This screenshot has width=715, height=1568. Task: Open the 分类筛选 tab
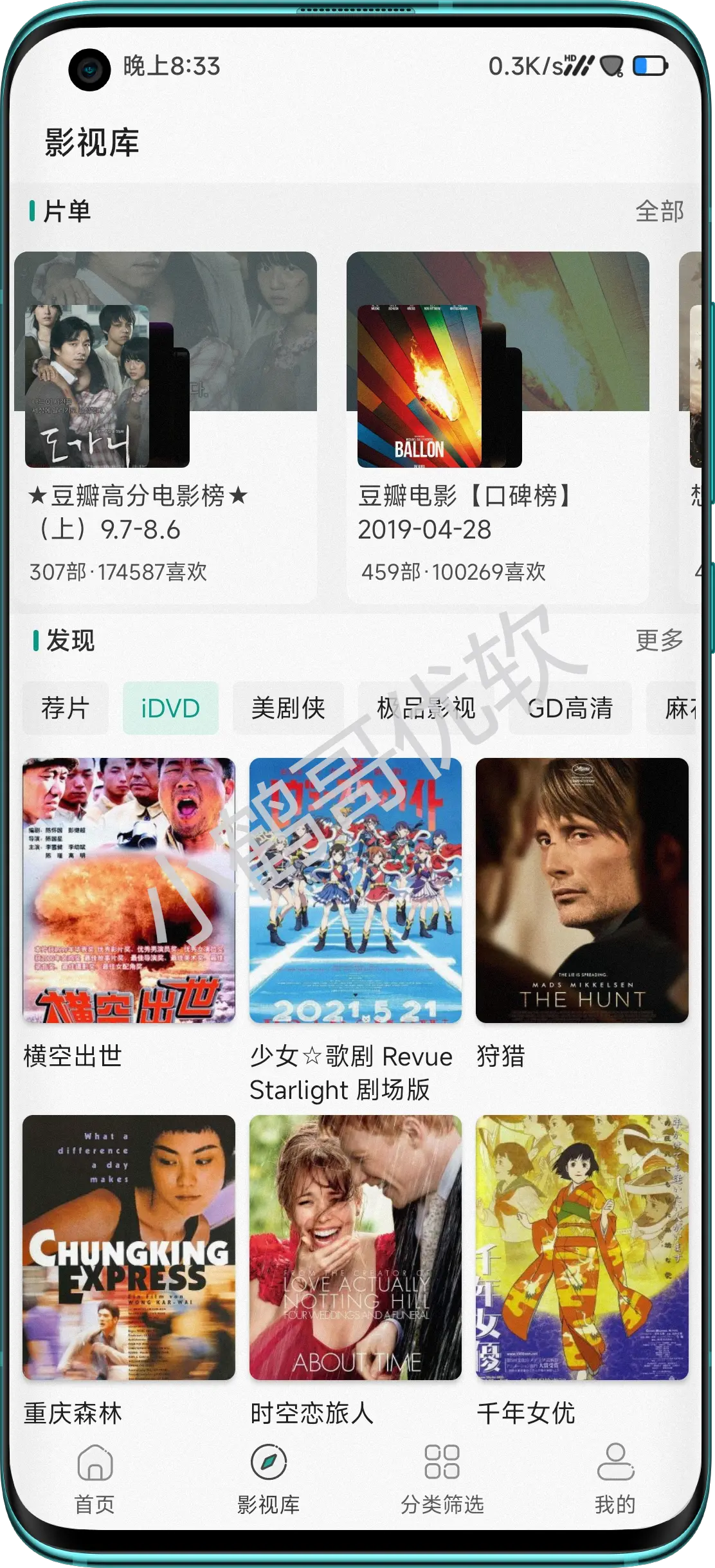tap(442, 1479)
